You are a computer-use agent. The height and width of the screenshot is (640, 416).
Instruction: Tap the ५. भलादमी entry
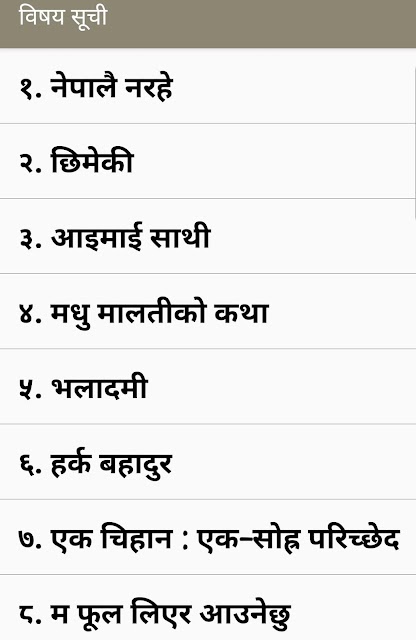point(208,387)
